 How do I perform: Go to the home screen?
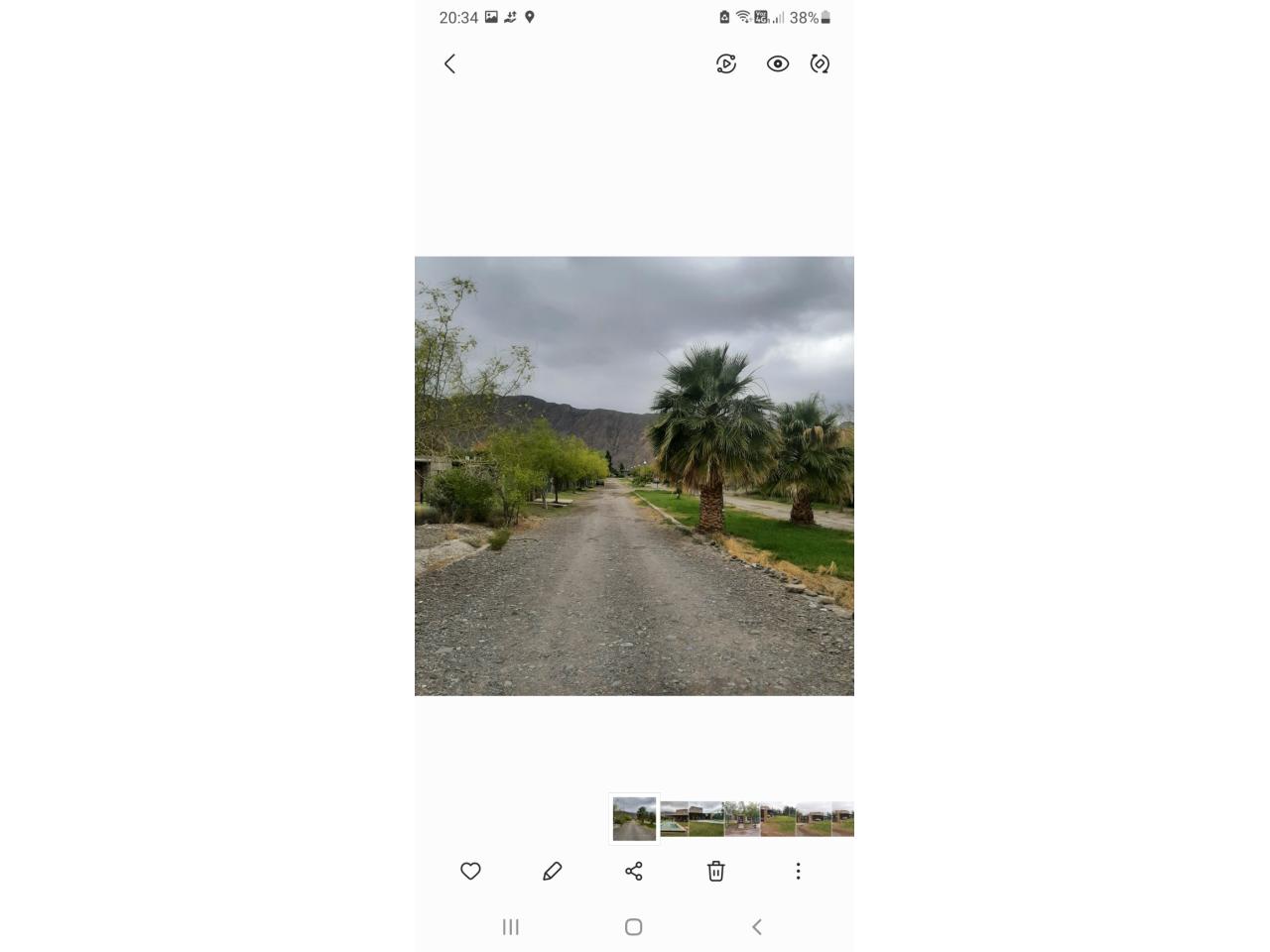(634, 927)
